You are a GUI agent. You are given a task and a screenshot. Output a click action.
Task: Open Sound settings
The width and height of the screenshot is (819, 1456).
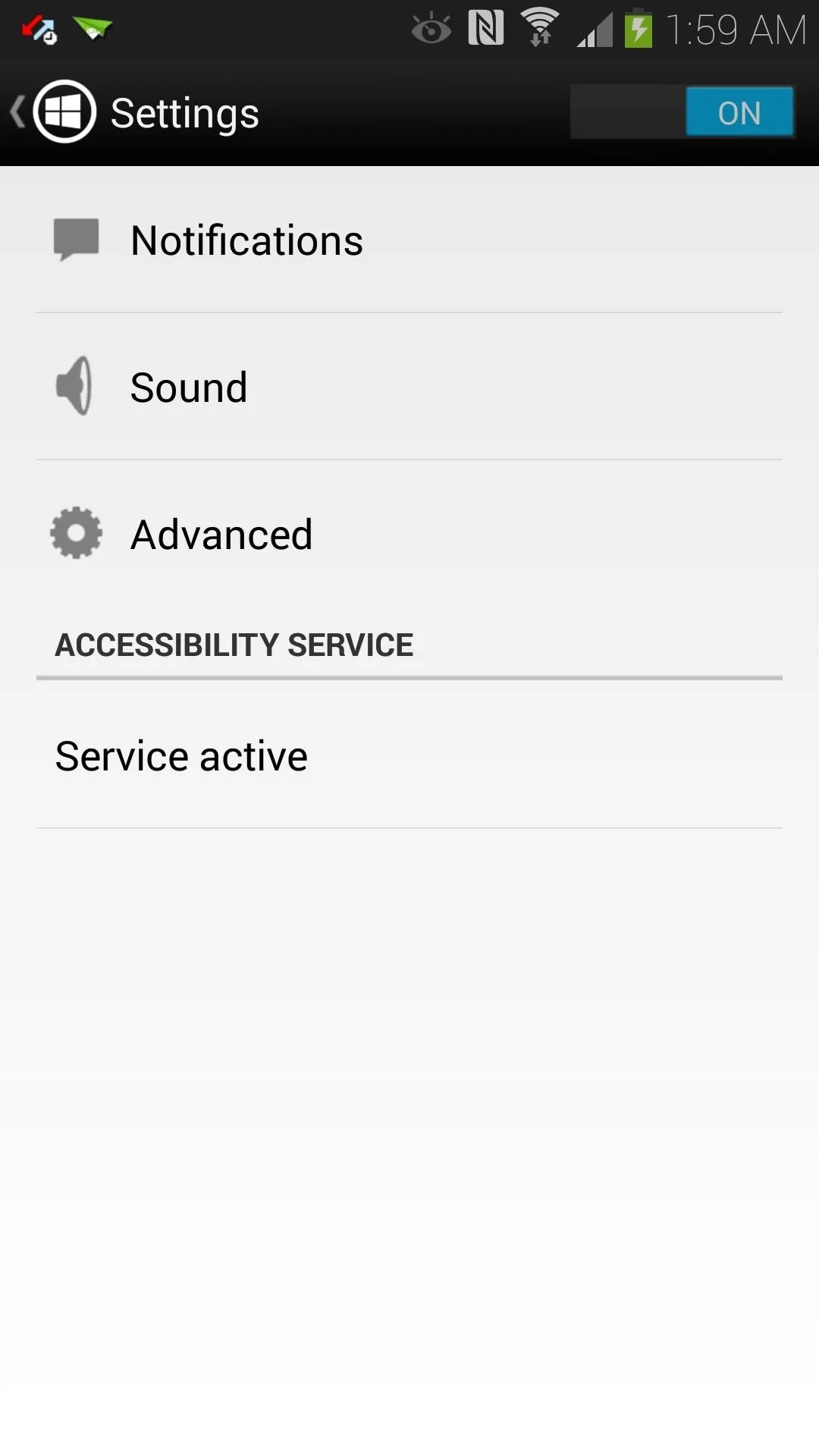tap(409, 387)
